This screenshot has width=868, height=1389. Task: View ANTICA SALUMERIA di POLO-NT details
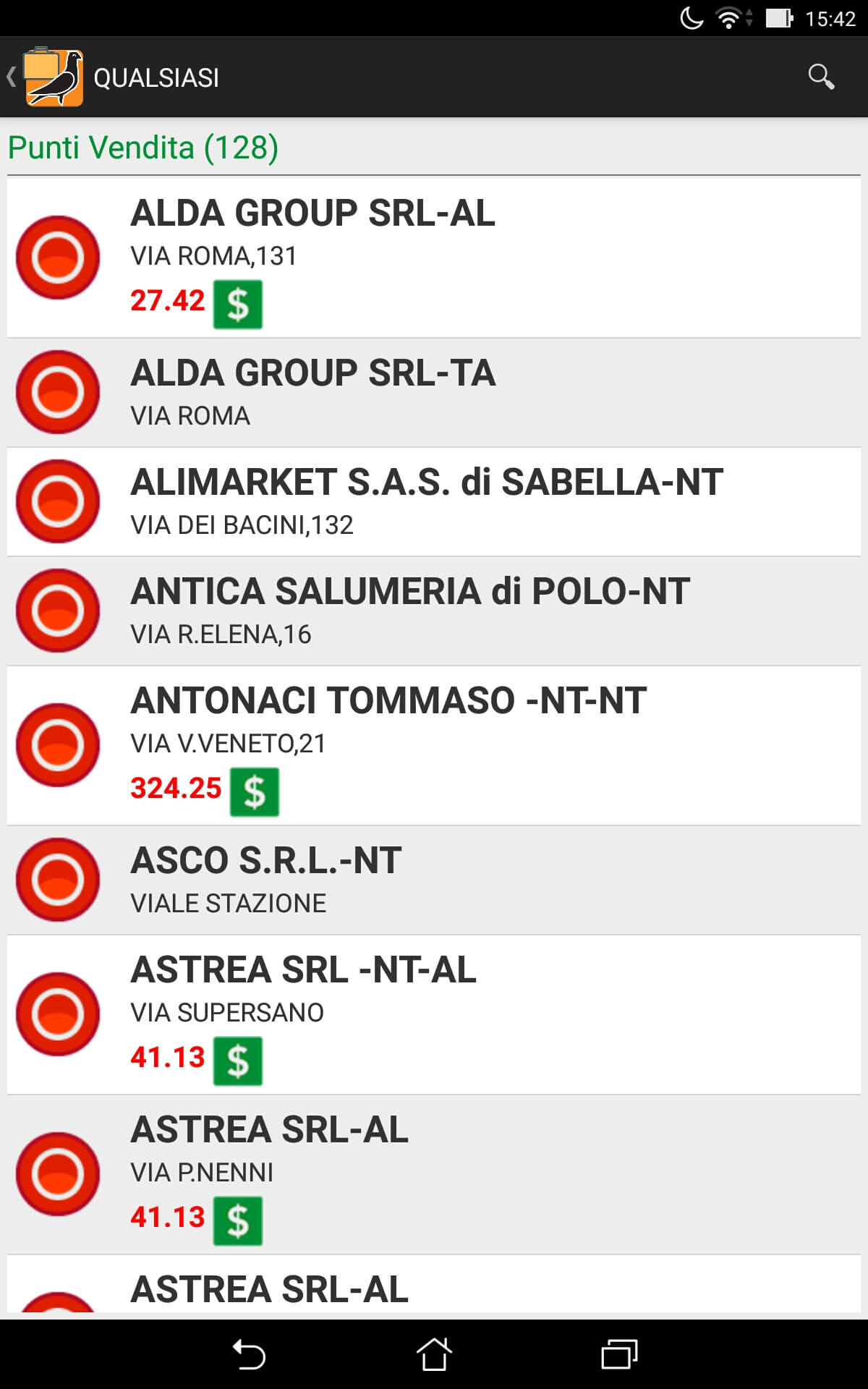click(x=434, y=611)
